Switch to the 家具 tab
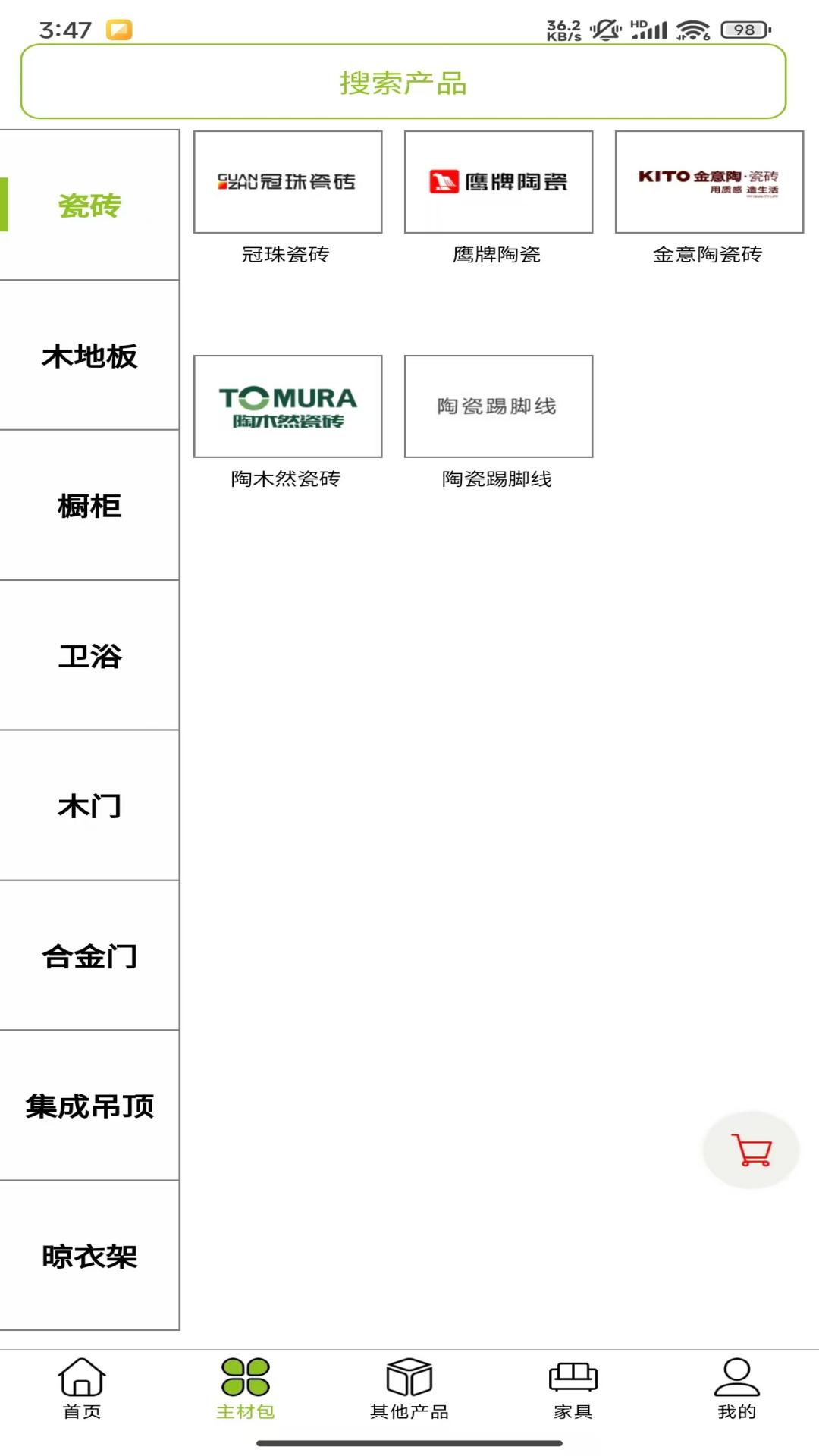The image size is (819, 1456). [x=573, y=1389]
